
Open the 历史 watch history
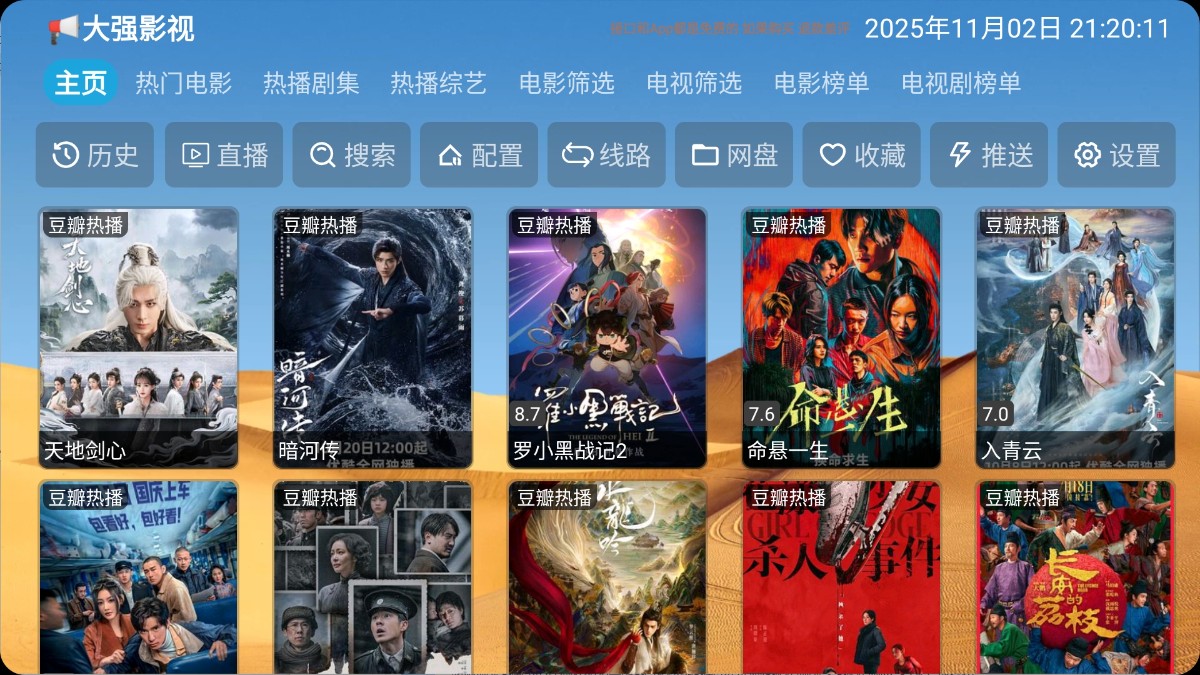[x=95, y=155]
